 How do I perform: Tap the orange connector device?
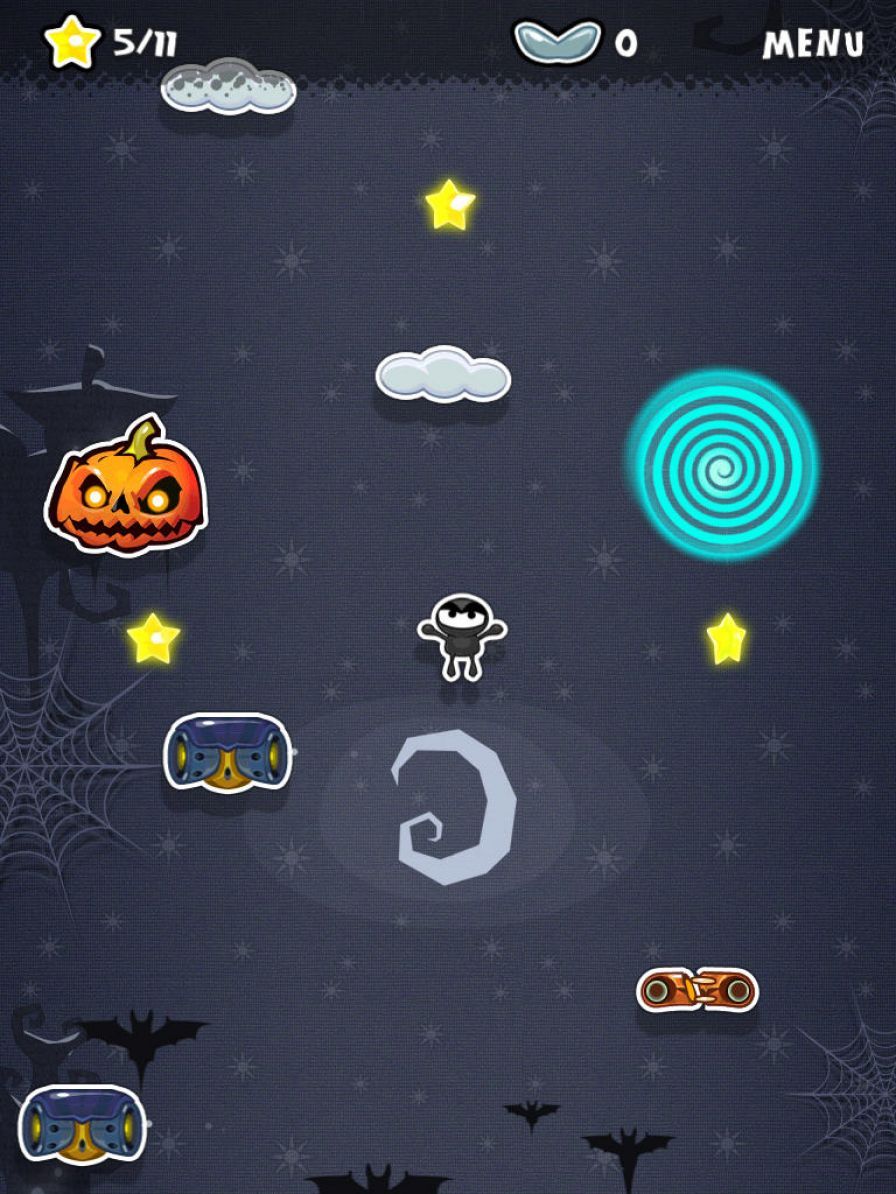click(x=697, y=990)
